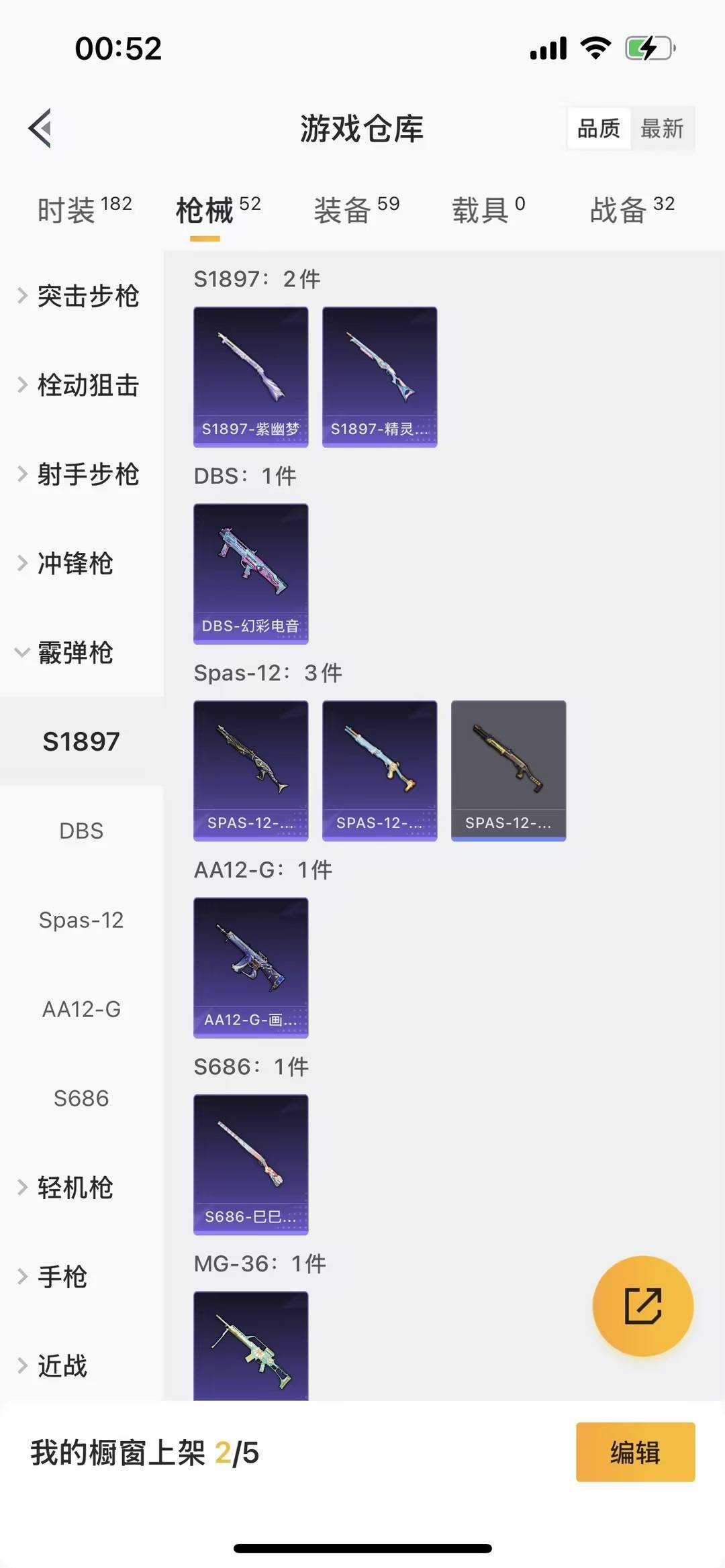Sort by 品质
The image size is (725, 1568).
(x=599, y=128)
